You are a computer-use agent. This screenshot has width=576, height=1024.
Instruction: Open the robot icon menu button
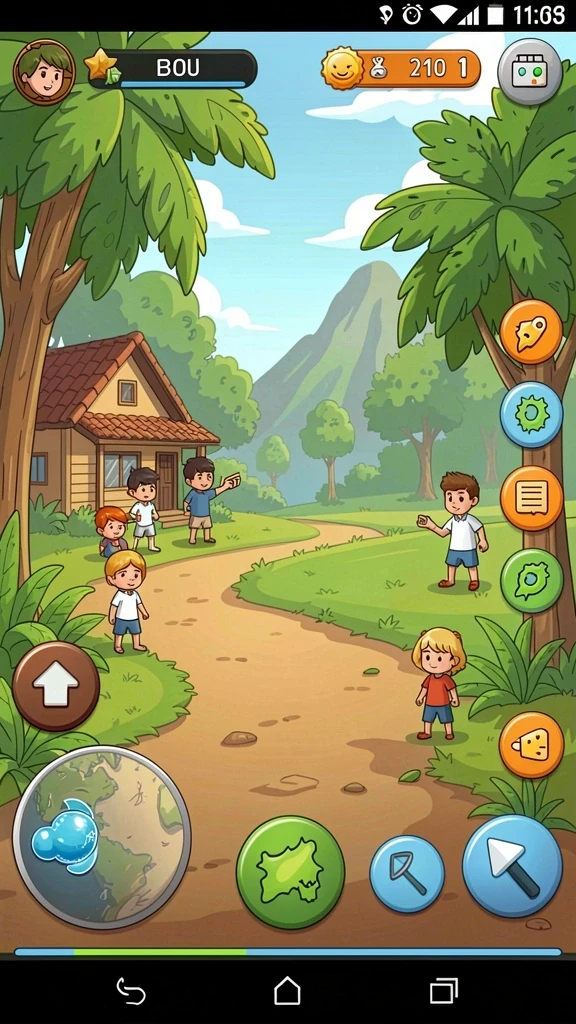[530, 72]
